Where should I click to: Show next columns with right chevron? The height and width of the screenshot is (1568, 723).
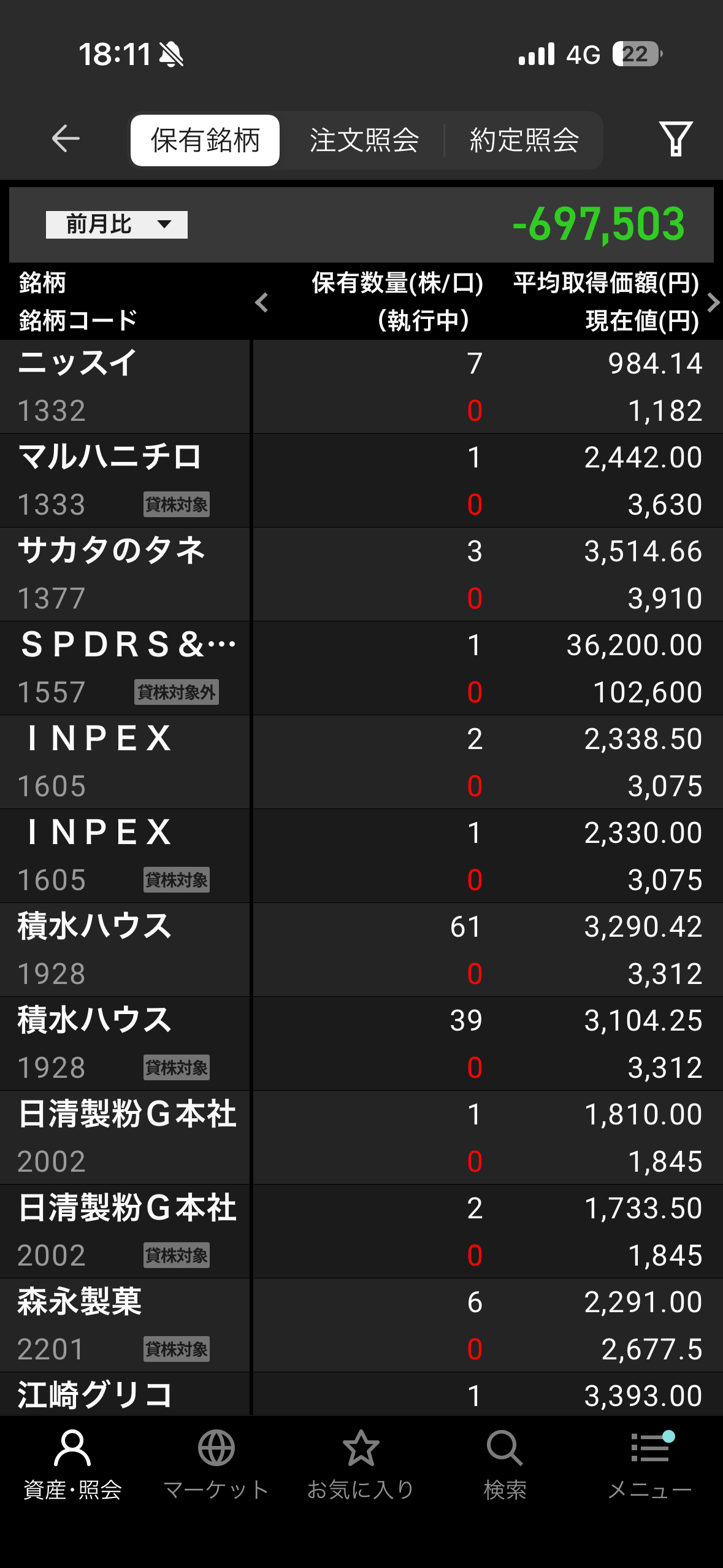[x=713, y=302]
